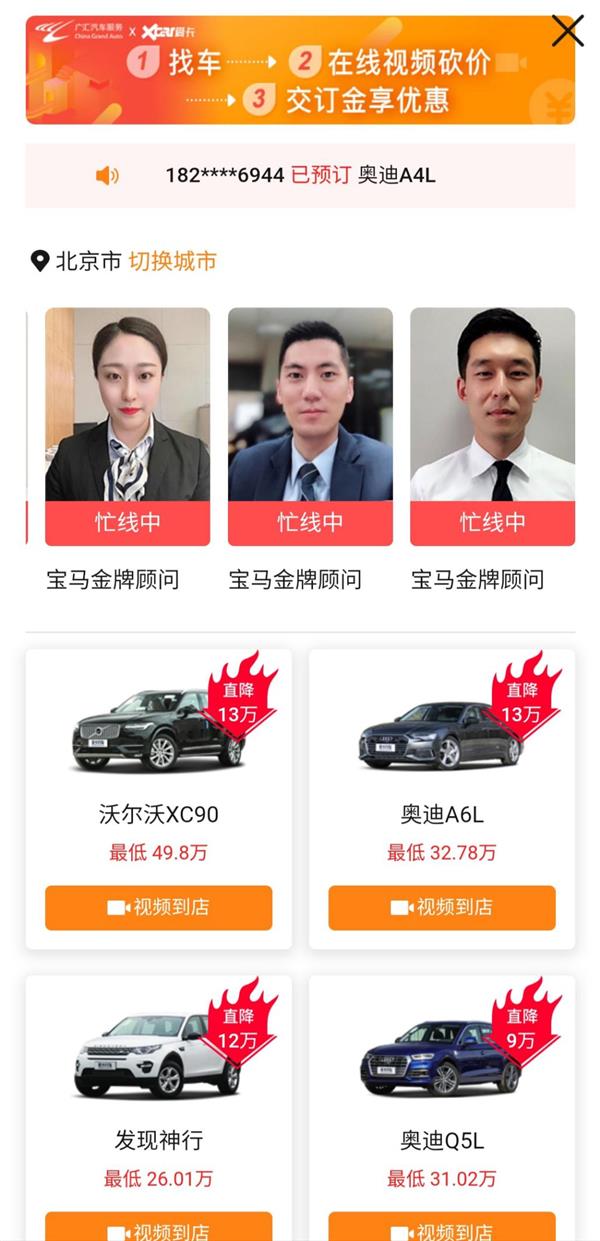Open the top promotional banner 找车
The width and height of the screenshot is (600, 1241).
300,70
